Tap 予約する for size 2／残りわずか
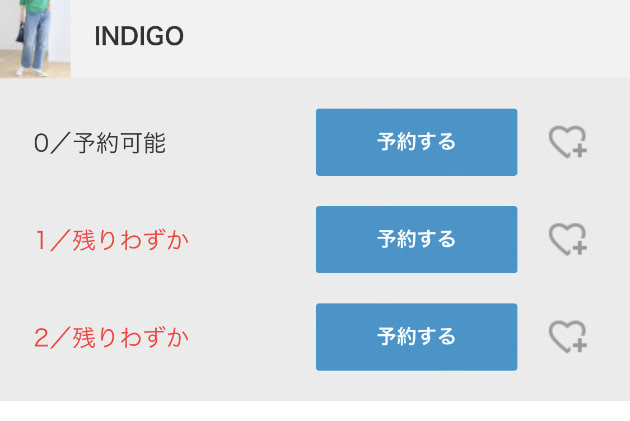Viewport: 630px width, 421px height. 416,336
